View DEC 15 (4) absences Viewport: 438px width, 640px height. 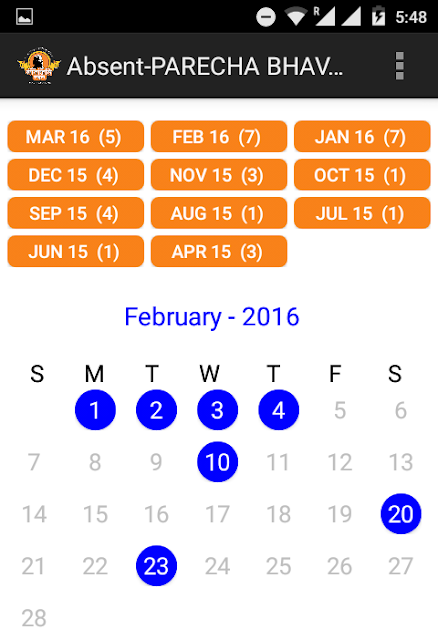76,175
